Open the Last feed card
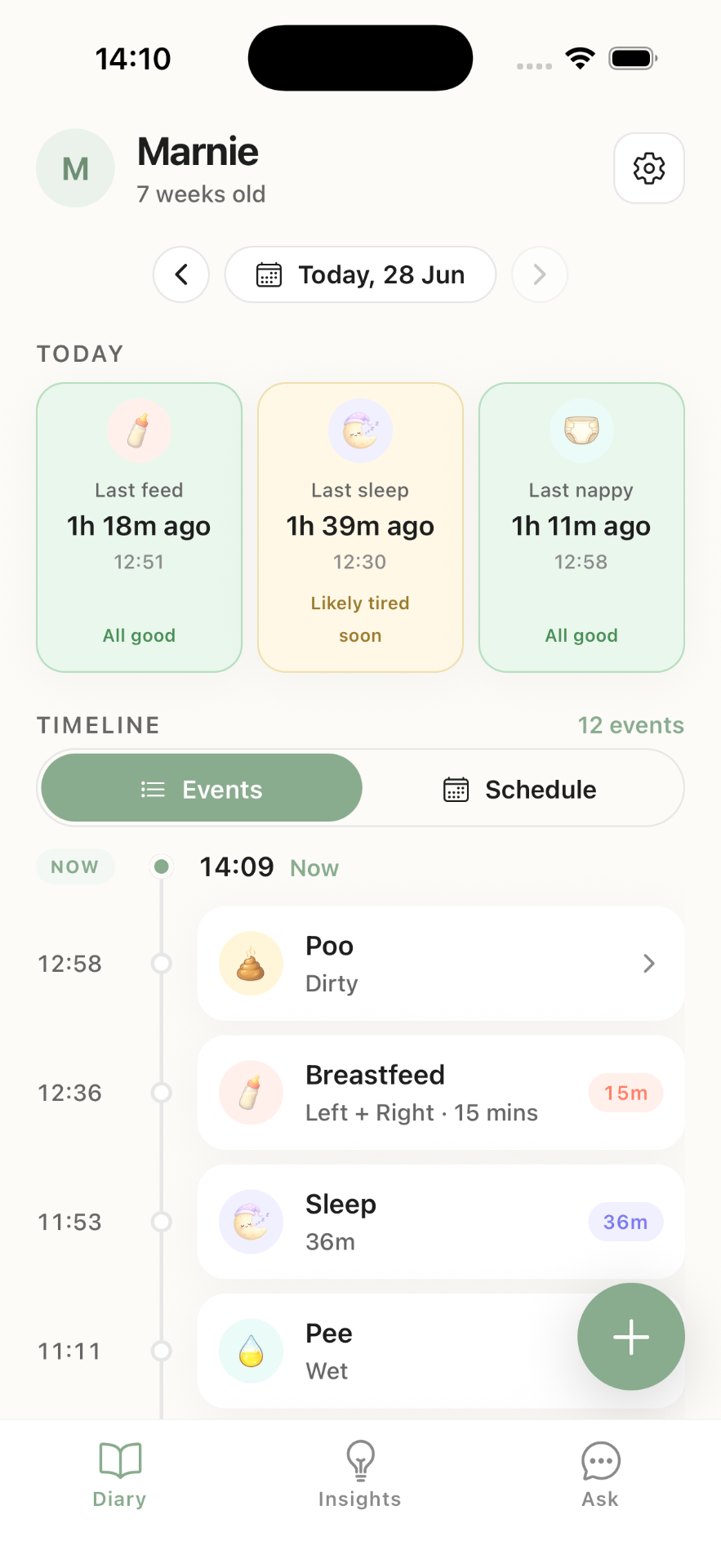The image size is (721, 1568). (140, 528)
